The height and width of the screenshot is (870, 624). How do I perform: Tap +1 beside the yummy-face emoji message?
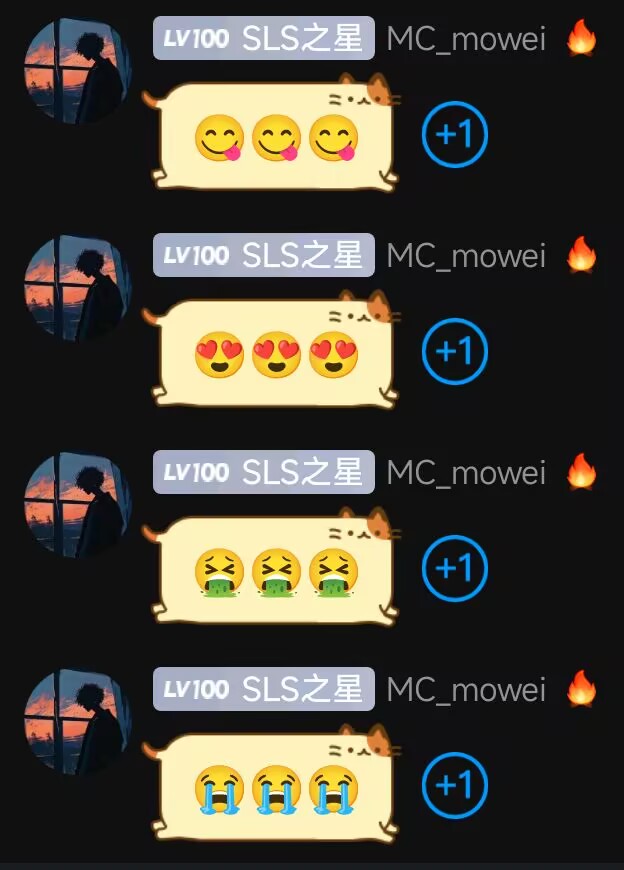(x=455, y=134)
